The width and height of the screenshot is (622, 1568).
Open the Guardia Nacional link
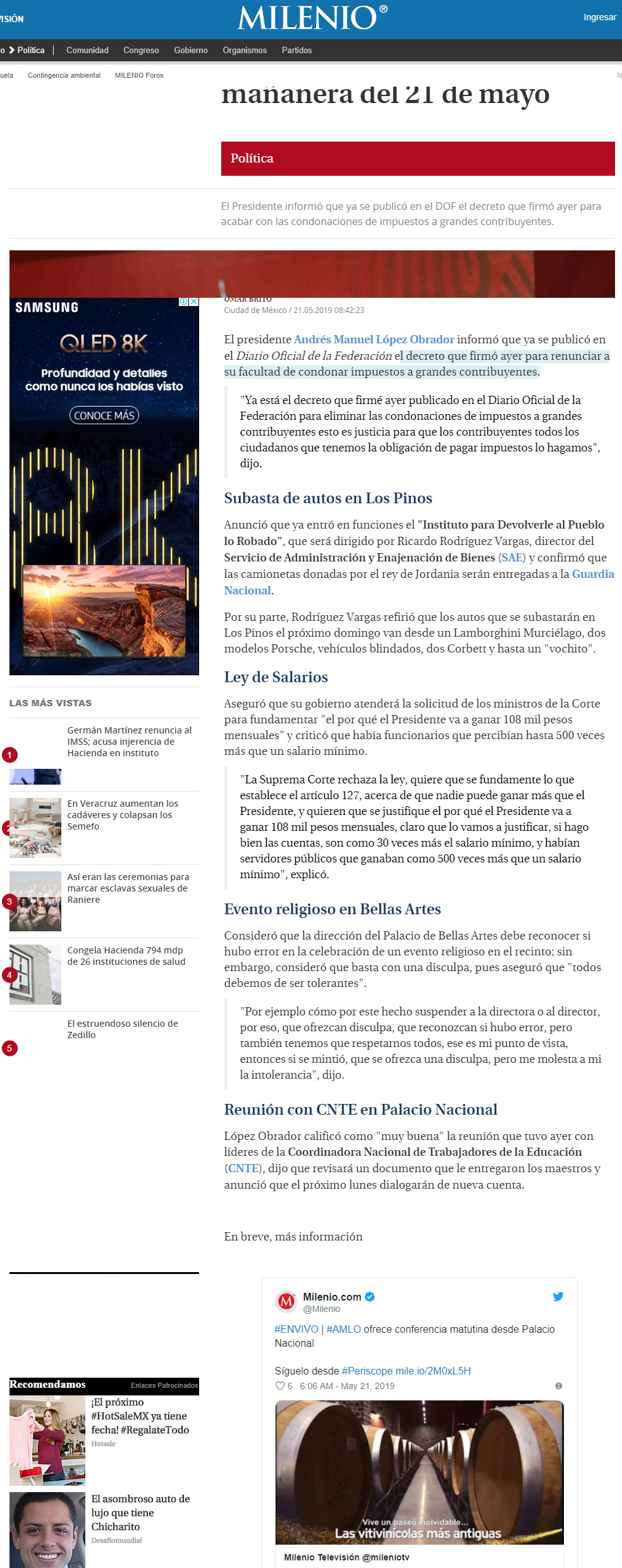click(419, 582)
